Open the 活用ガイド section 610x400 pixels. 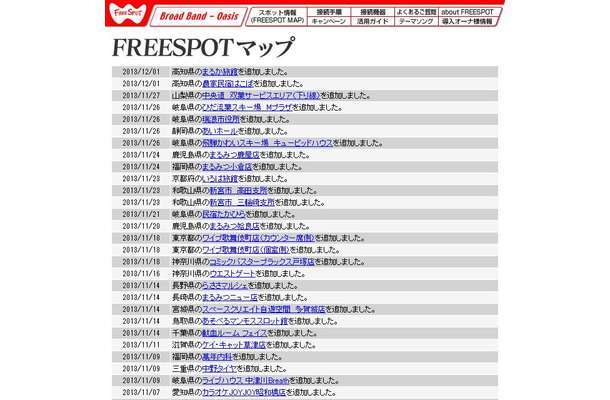[373, 21]
